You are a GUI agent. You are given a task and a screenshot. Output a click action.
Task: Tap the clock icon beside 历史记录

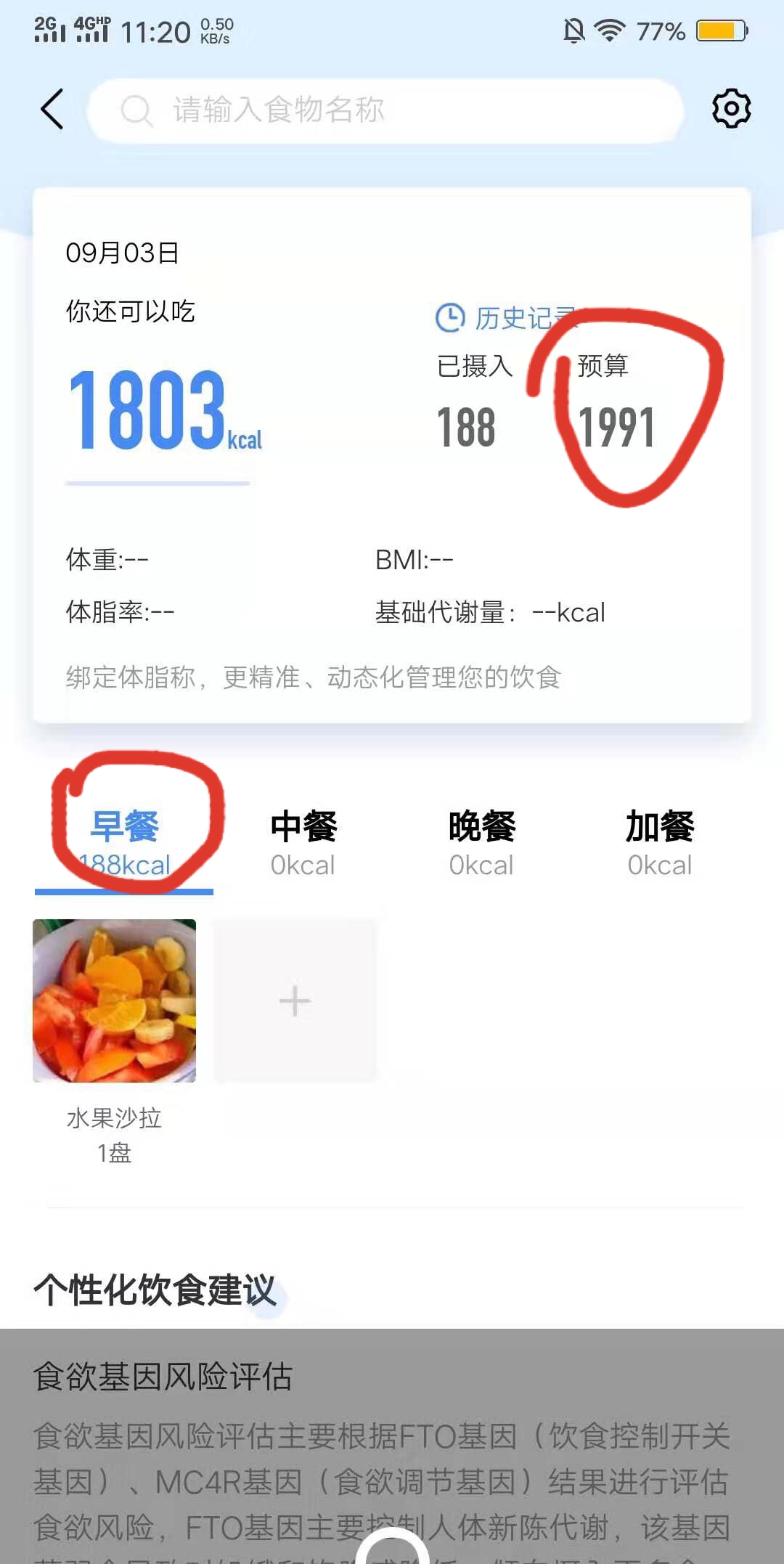[x=449, y=317]
